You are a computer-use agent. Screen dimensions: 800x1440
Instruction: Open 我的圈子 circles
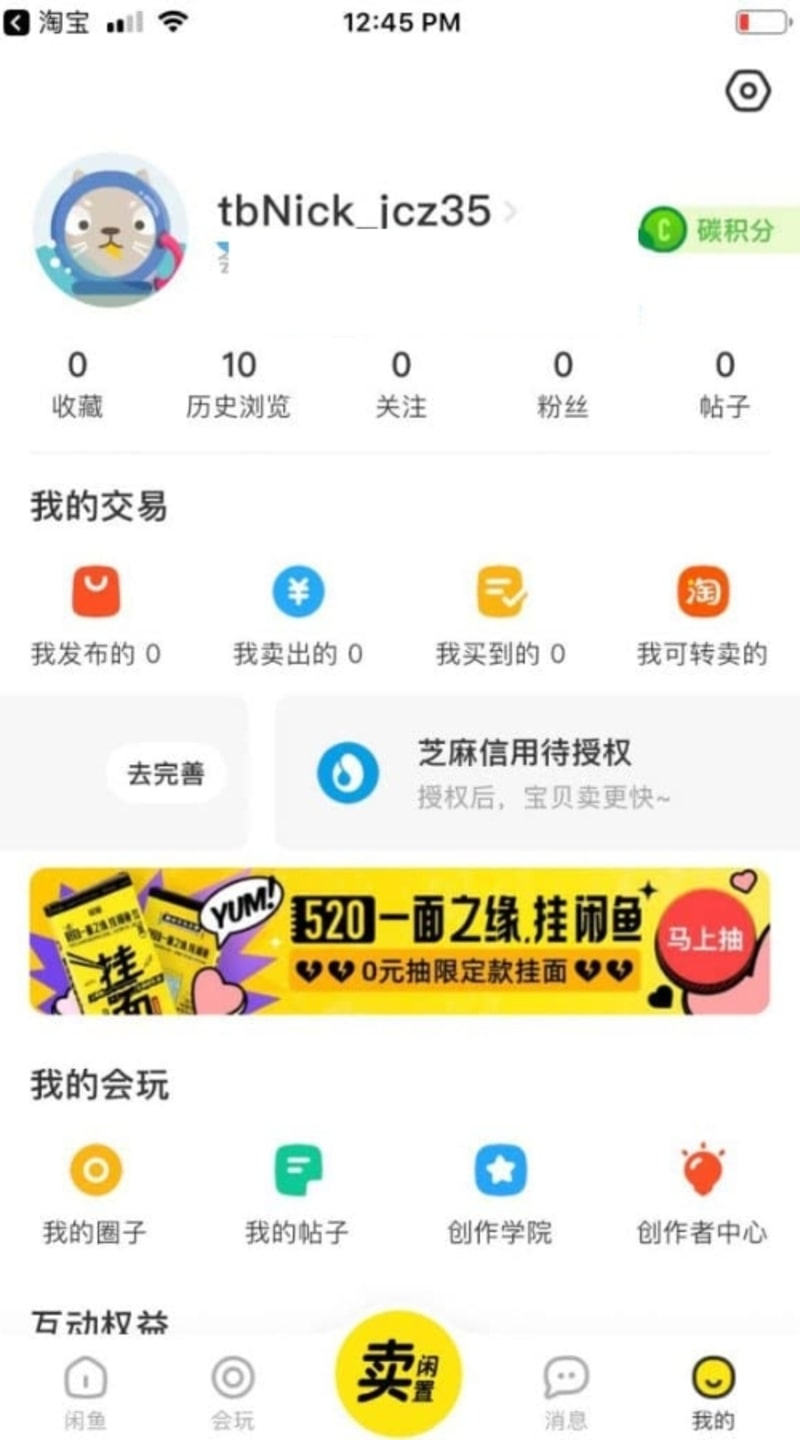[95, 1195]
